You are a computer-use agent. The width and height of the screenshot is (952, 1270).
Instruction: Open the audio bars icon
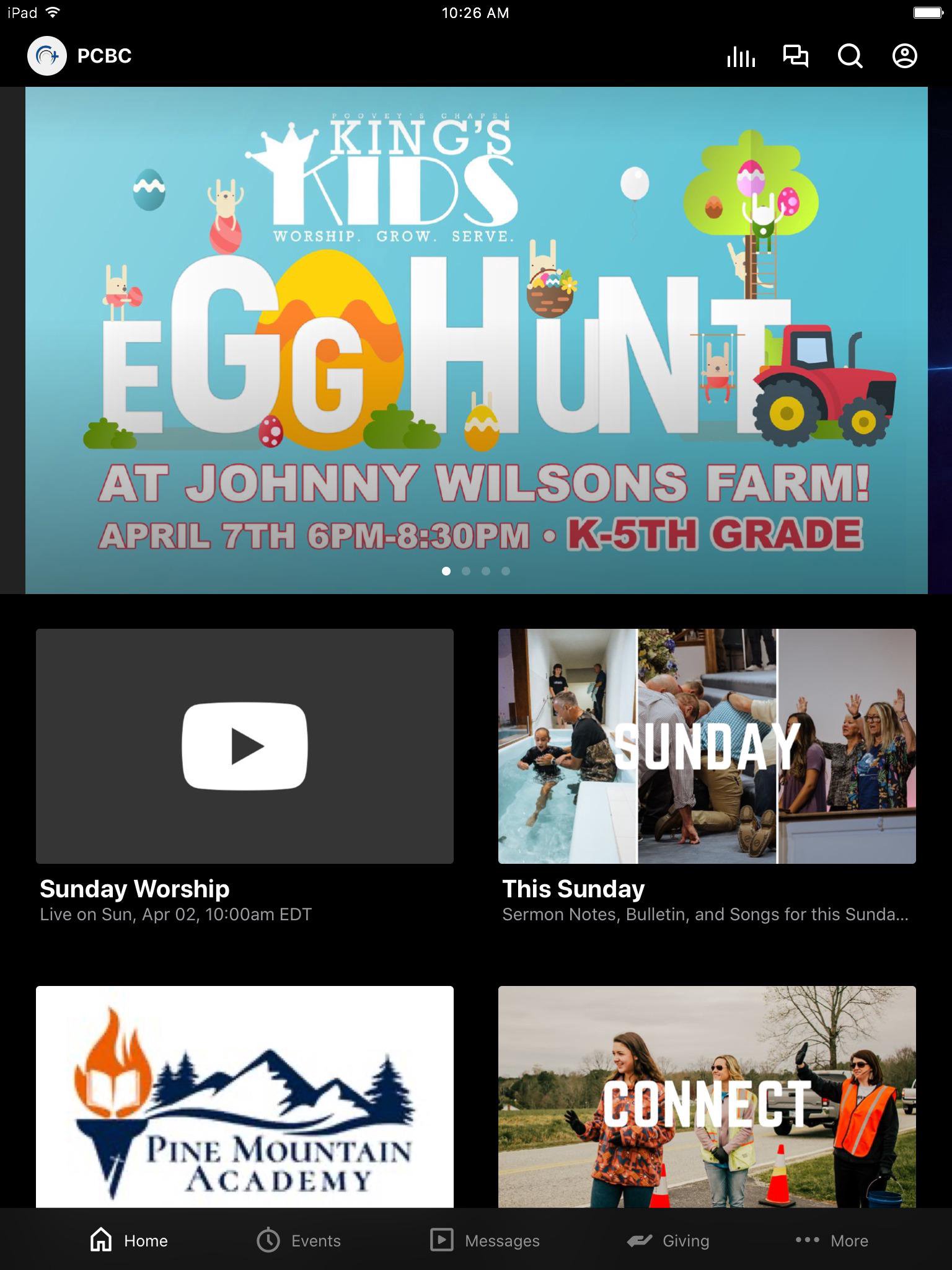coord(741,56)
